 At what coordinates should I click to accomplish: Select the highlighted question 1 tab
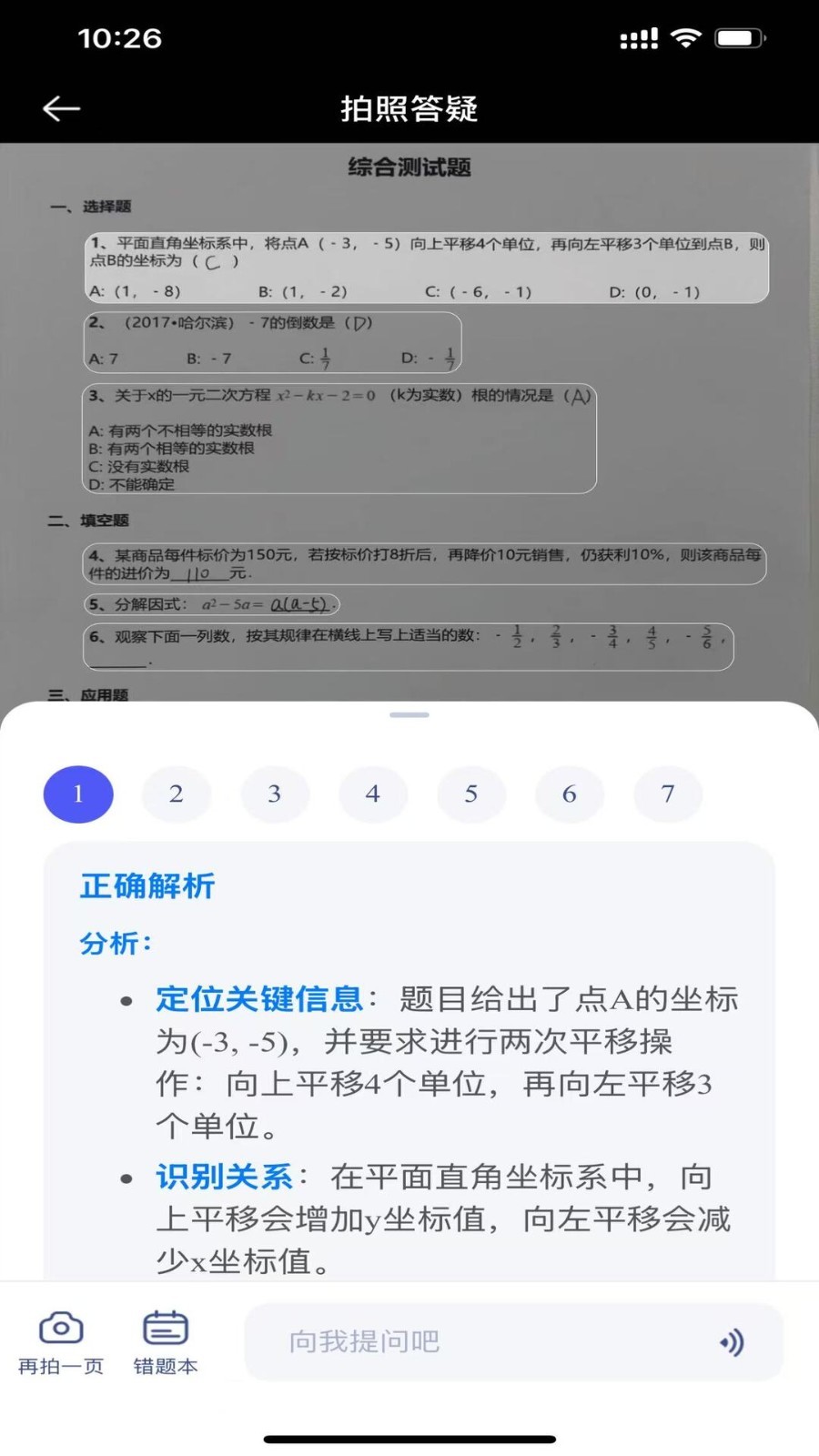tap(78, 794)
